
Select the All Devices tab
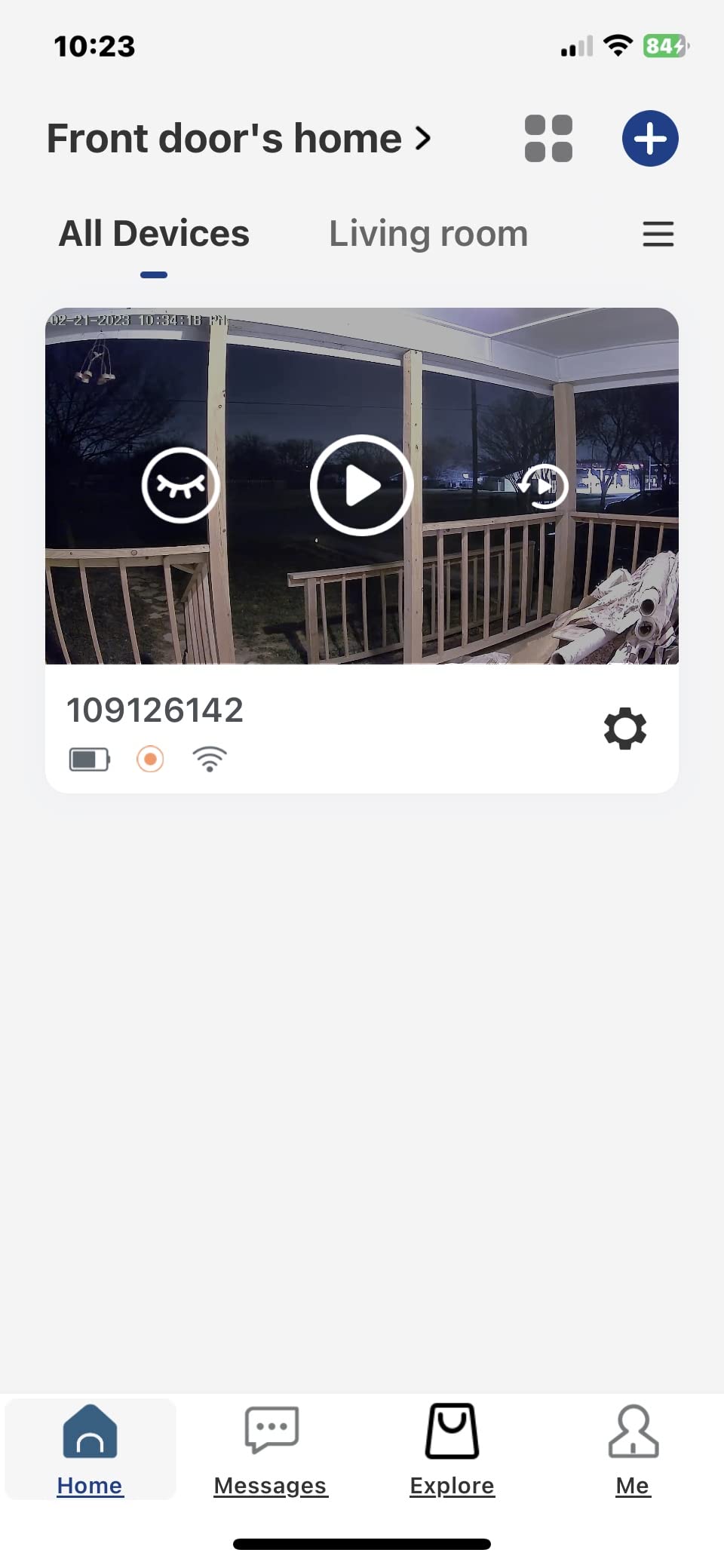(154, 234)
